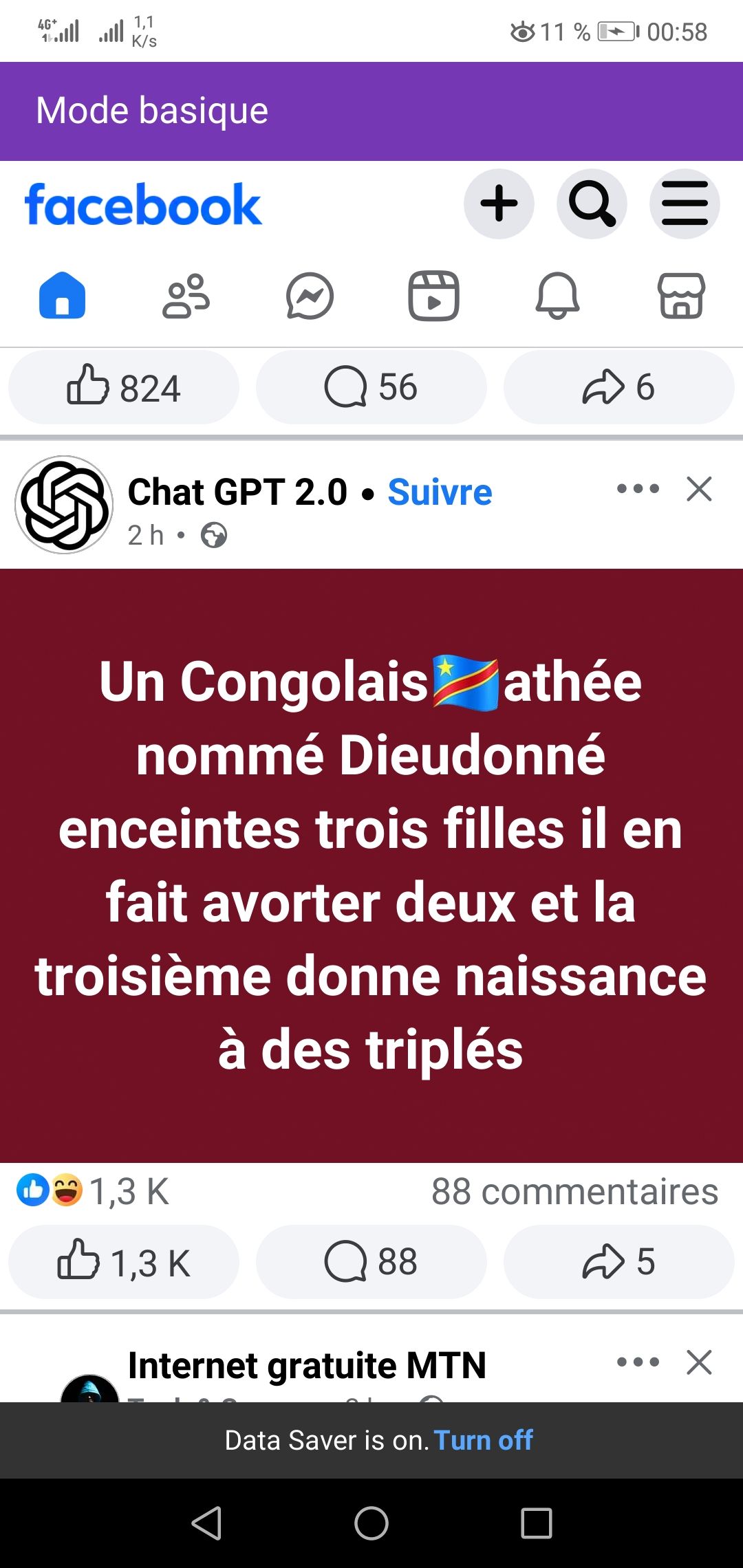The image size is (743, 1568).
Task: Go to the Home feed tab
Action: (x=63, y=296)
